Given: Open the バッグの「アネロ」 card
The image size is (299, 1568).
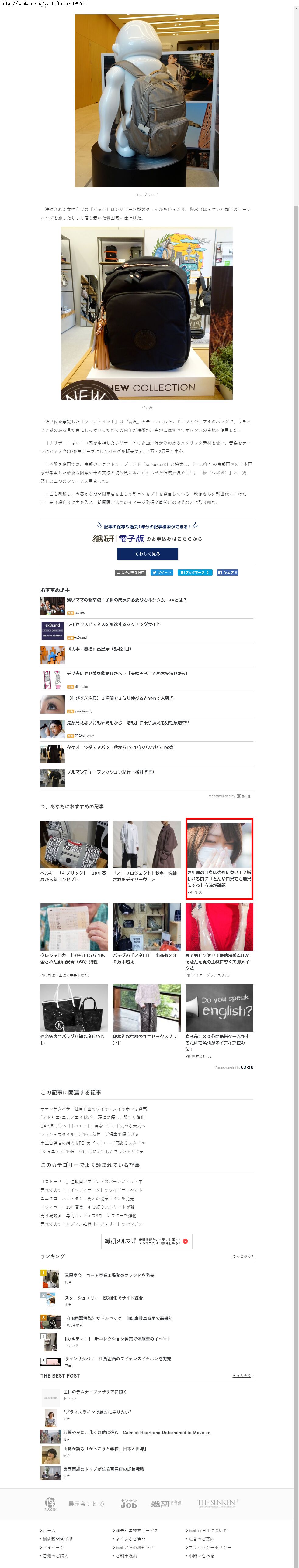Looking at the screenshot, I should tap(146, 934).
